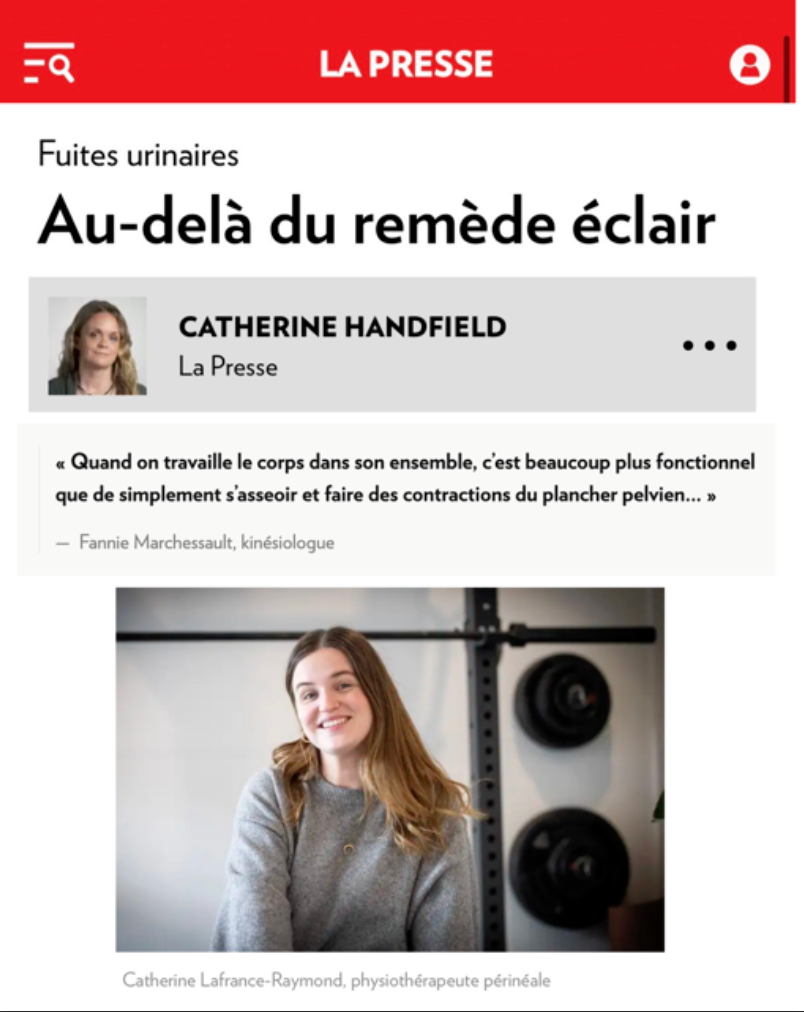Go to the La Presse home page

[x=406, y=64]
